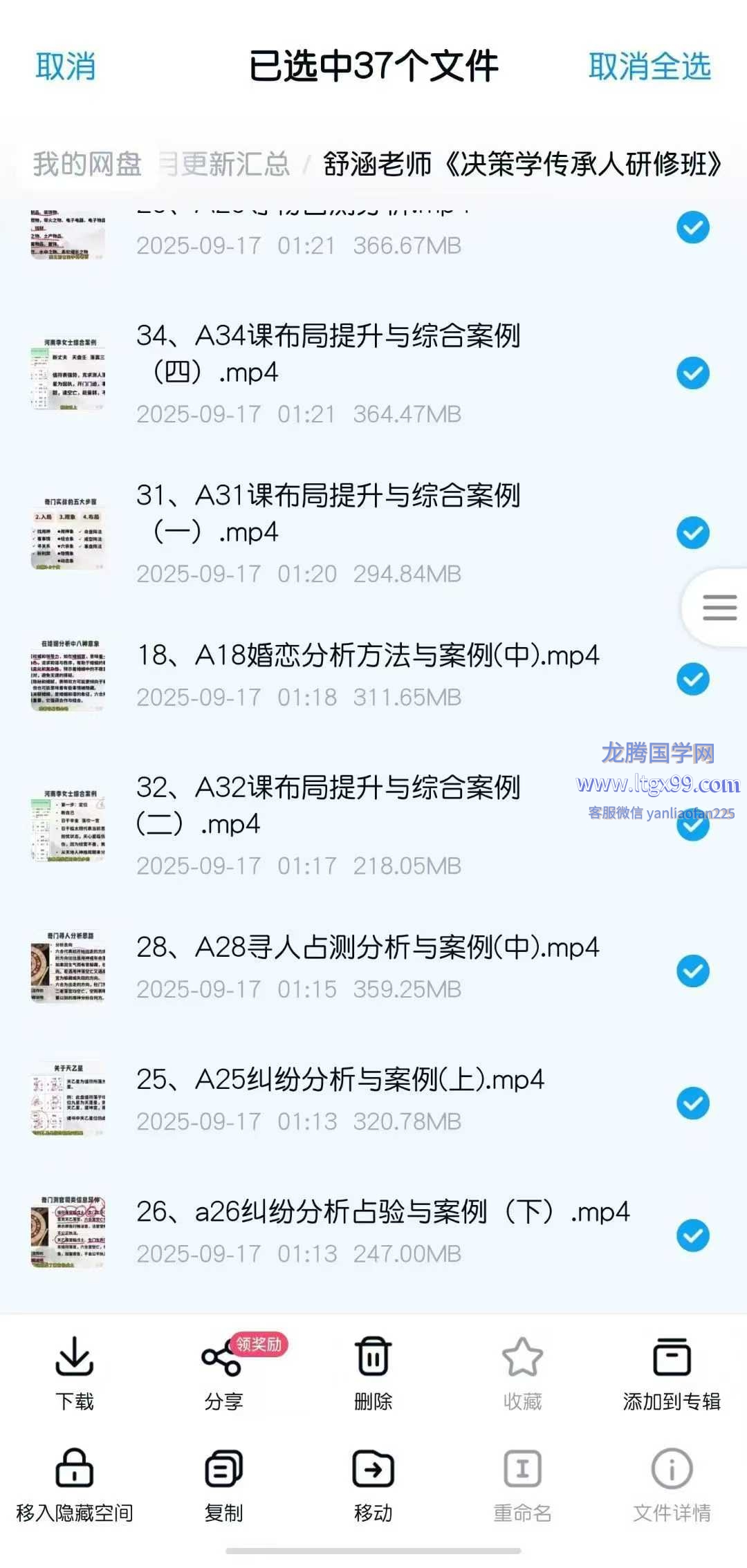Uncheck 25、A25纠纷分析与案例(上).mp4
Screen dimensions: 747x1568
(692, 1103)
